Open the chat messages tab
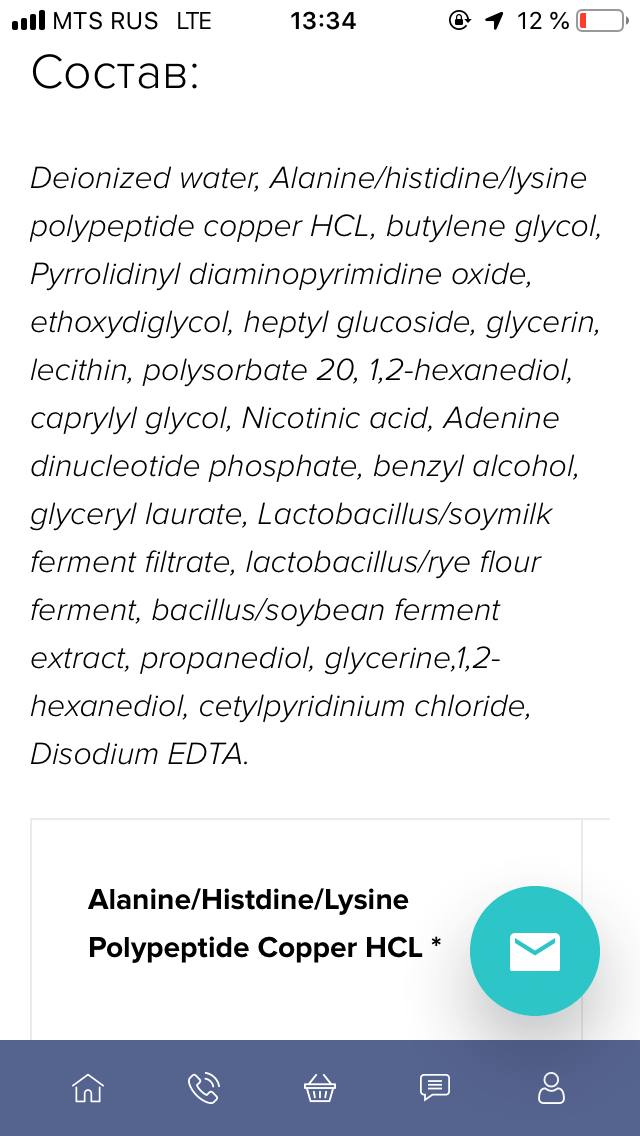 tap(435, 1088)
